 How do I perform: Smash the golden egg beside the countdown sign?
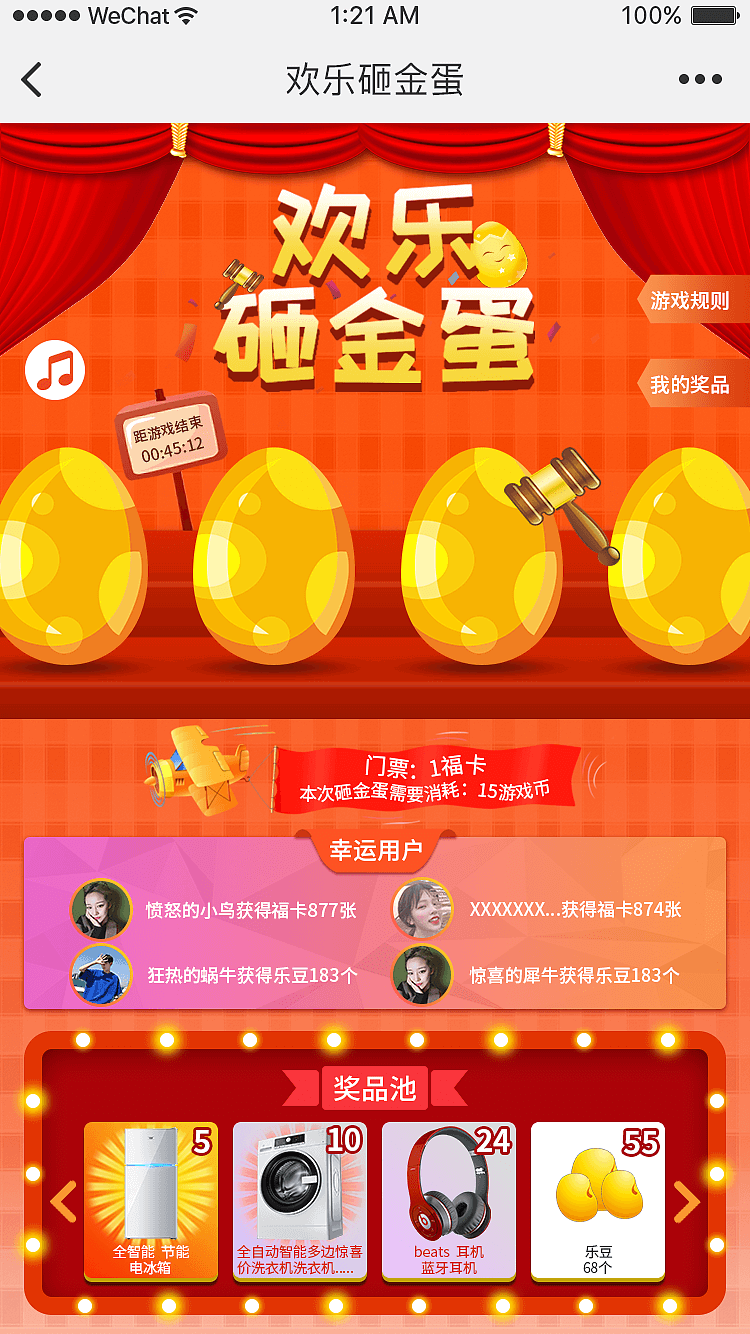click(270, 560)
